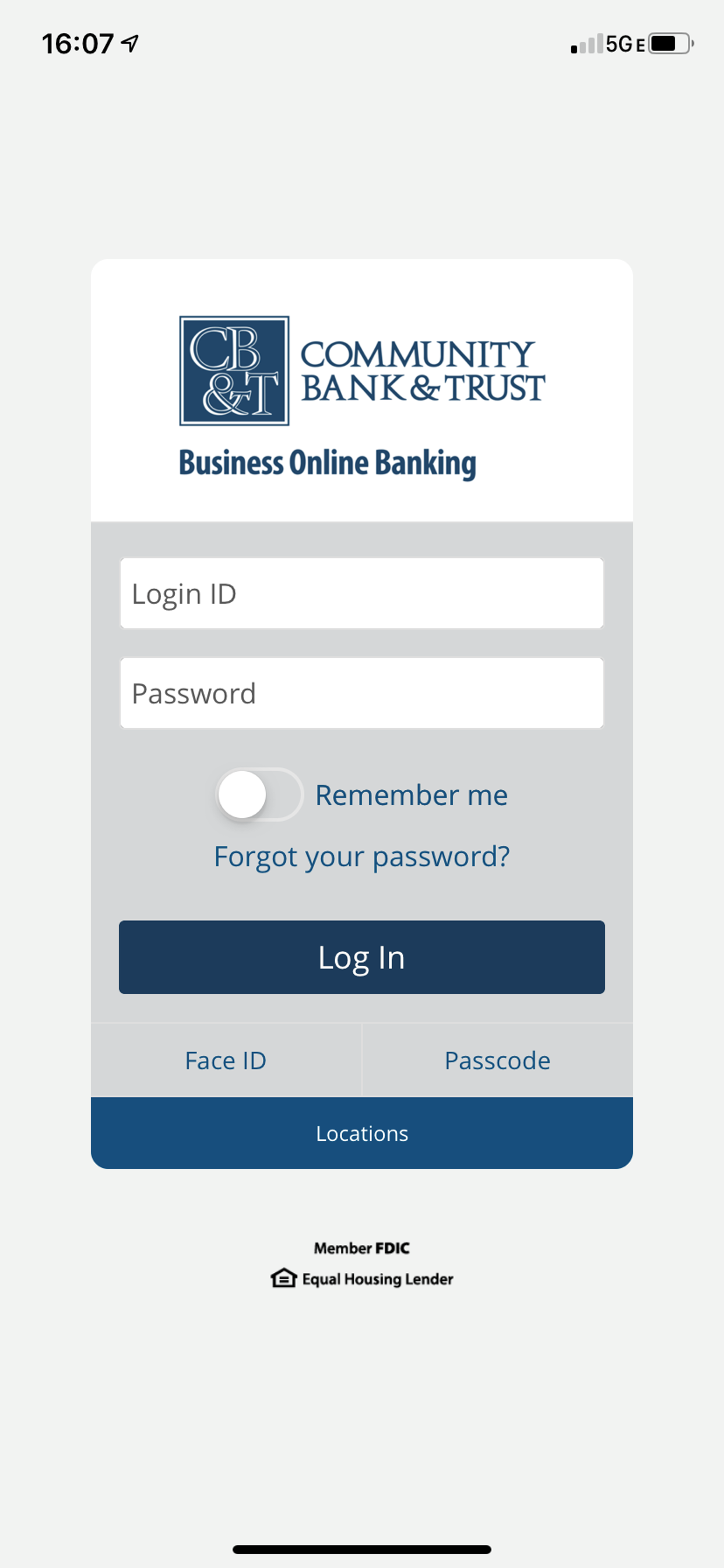
Task: Click inside the Login ID field
Action: click(361, 593)
